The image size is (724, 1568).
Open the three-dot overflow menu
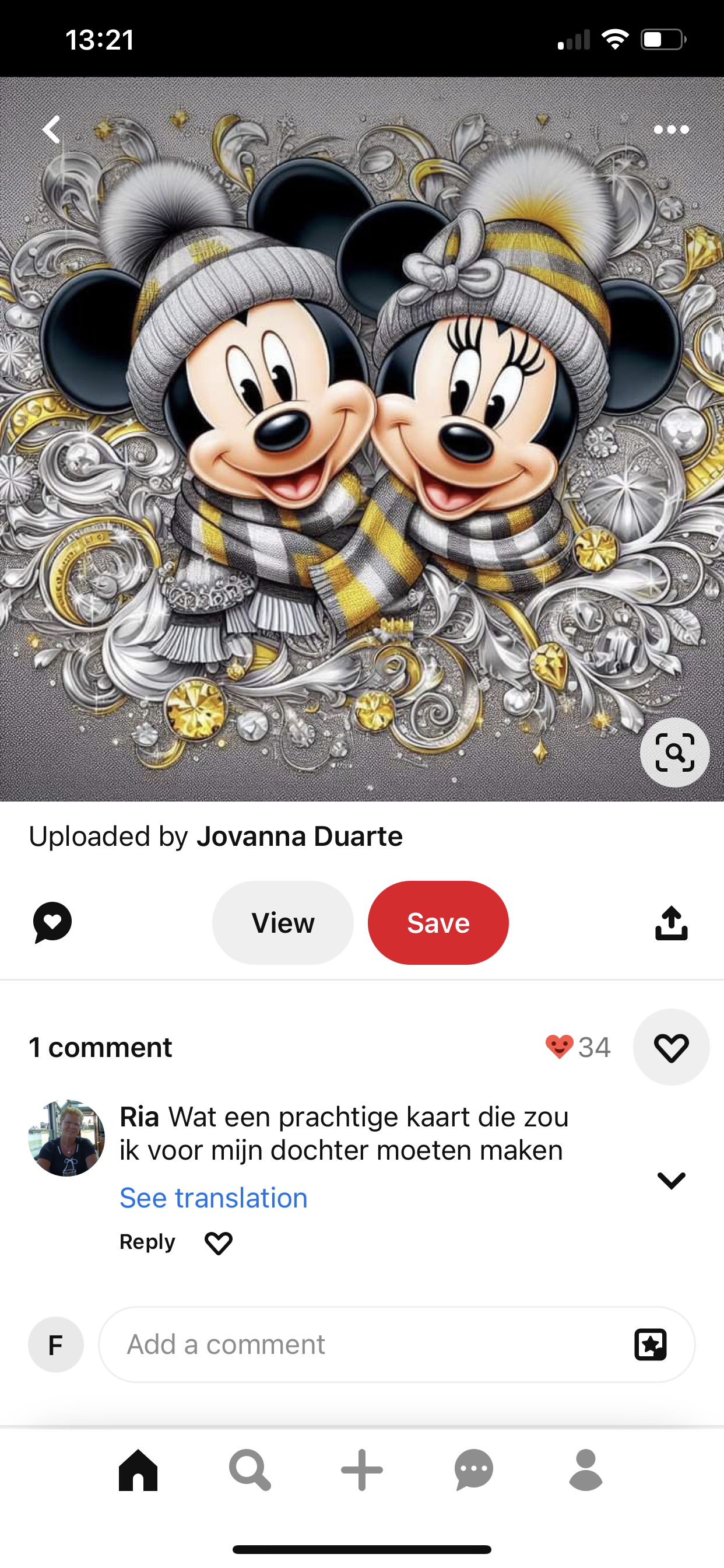coord(671,129)
